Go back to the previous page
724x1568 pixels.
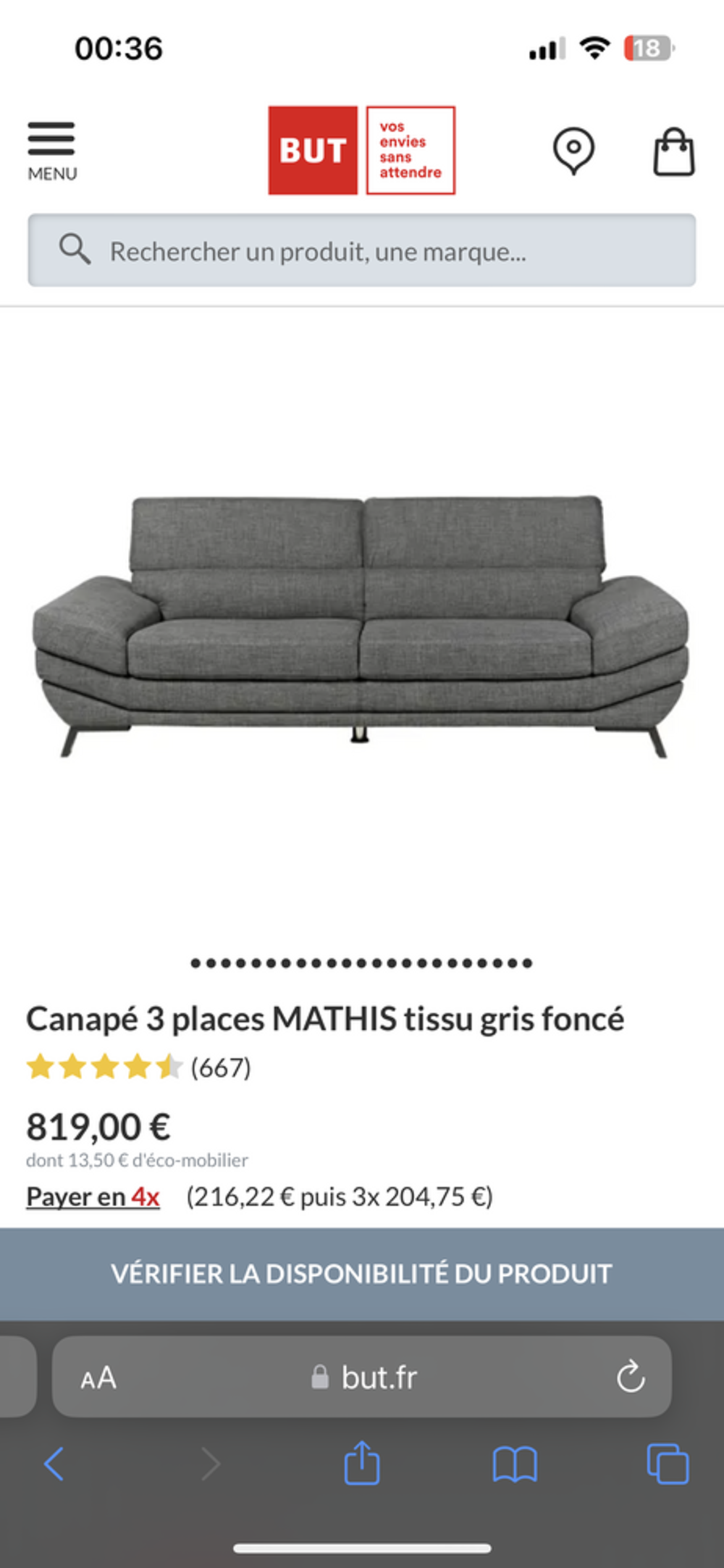[54, 1464]
